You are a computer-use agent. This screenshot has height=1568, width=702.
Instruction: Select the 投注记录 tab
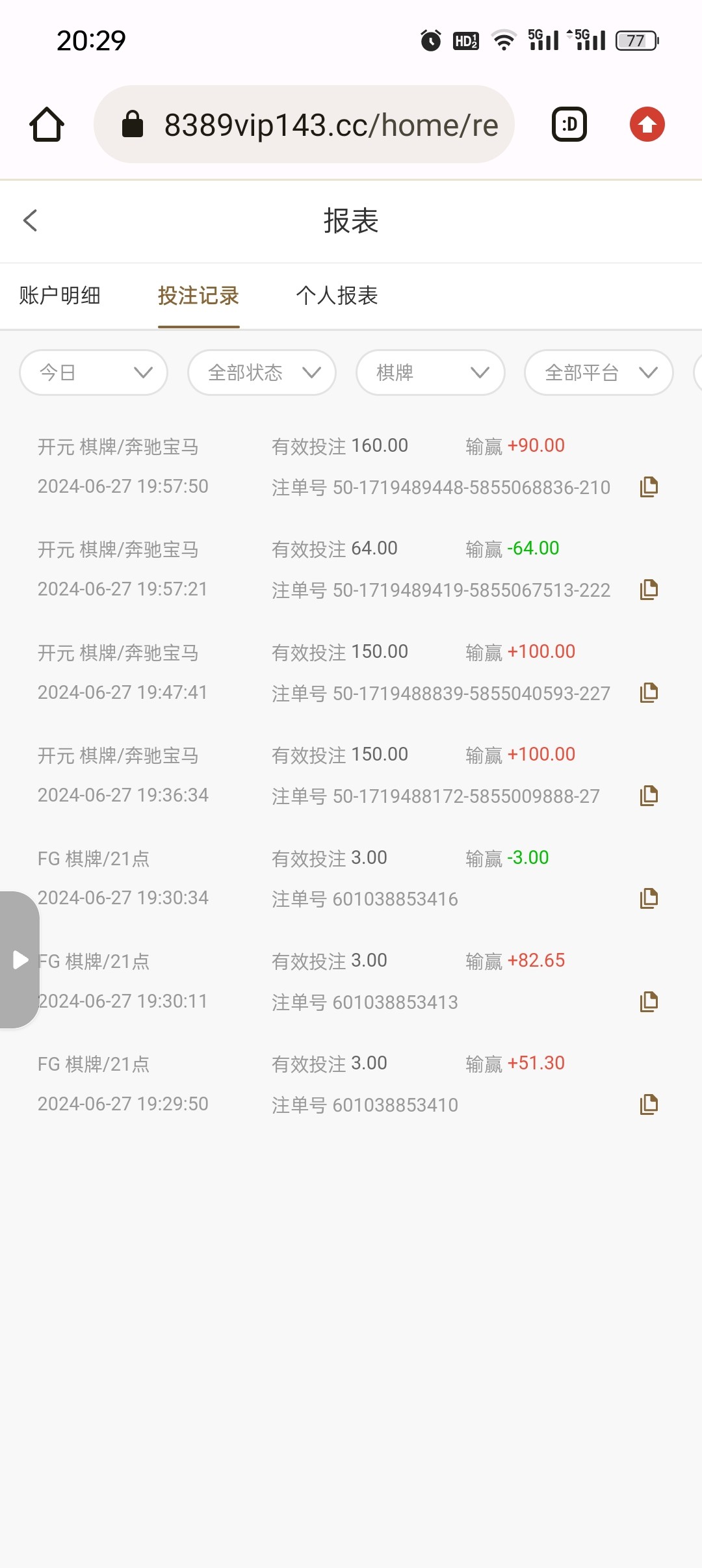198,296
